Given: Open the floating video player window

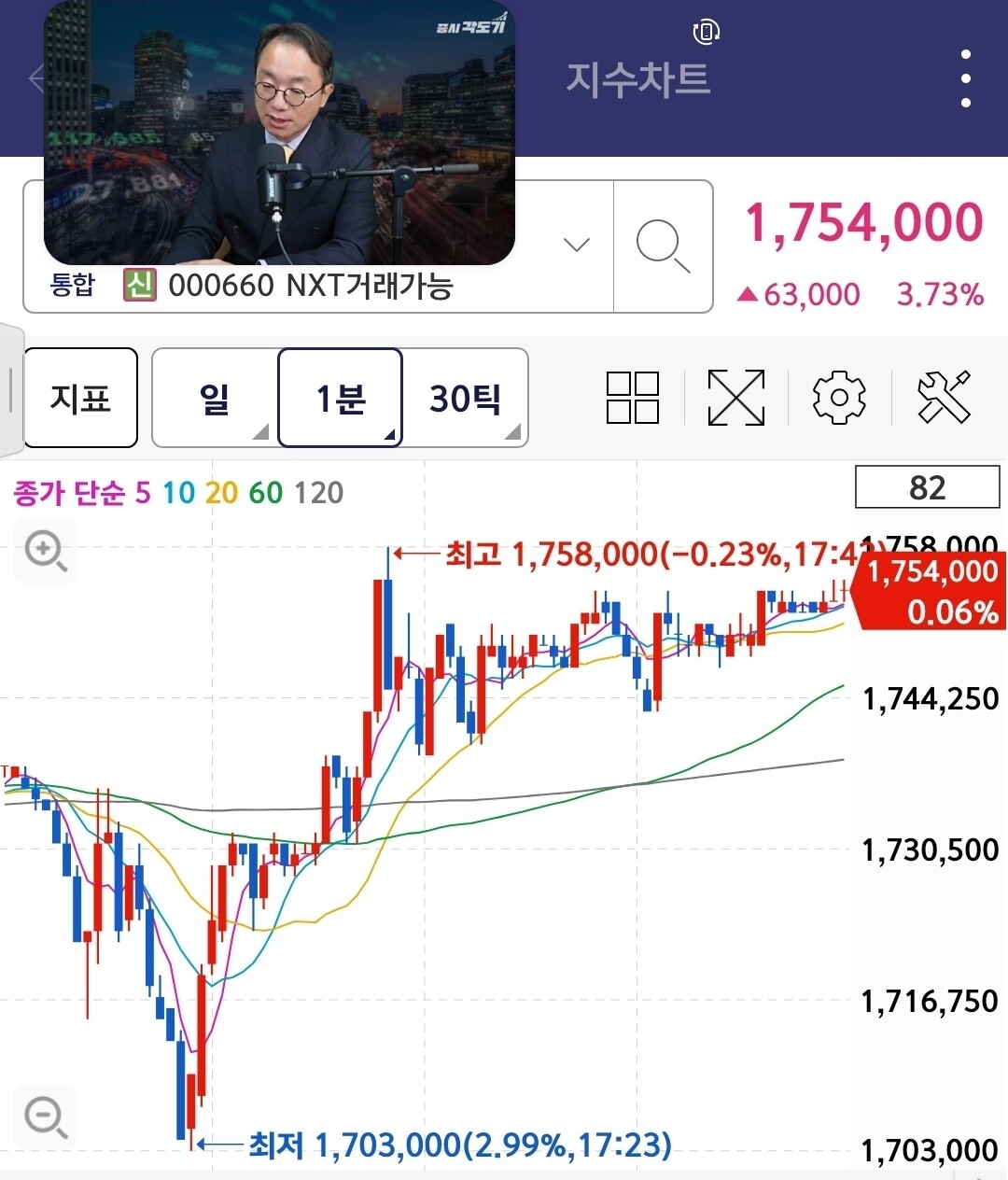Looking at the screenshot, I should 279,132.
